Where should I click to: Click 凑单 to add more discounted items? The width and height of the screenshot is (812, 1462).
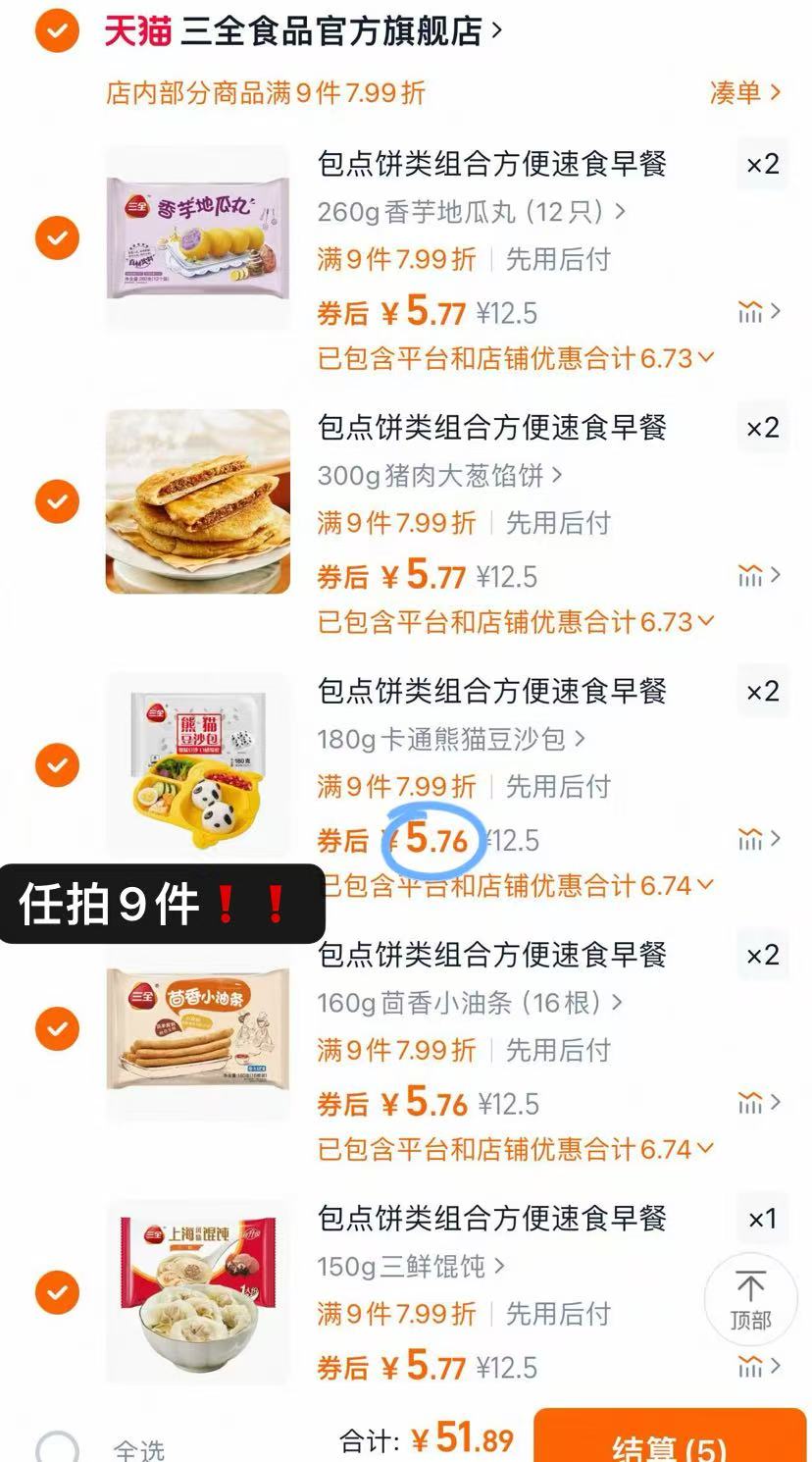coord(742,91)
